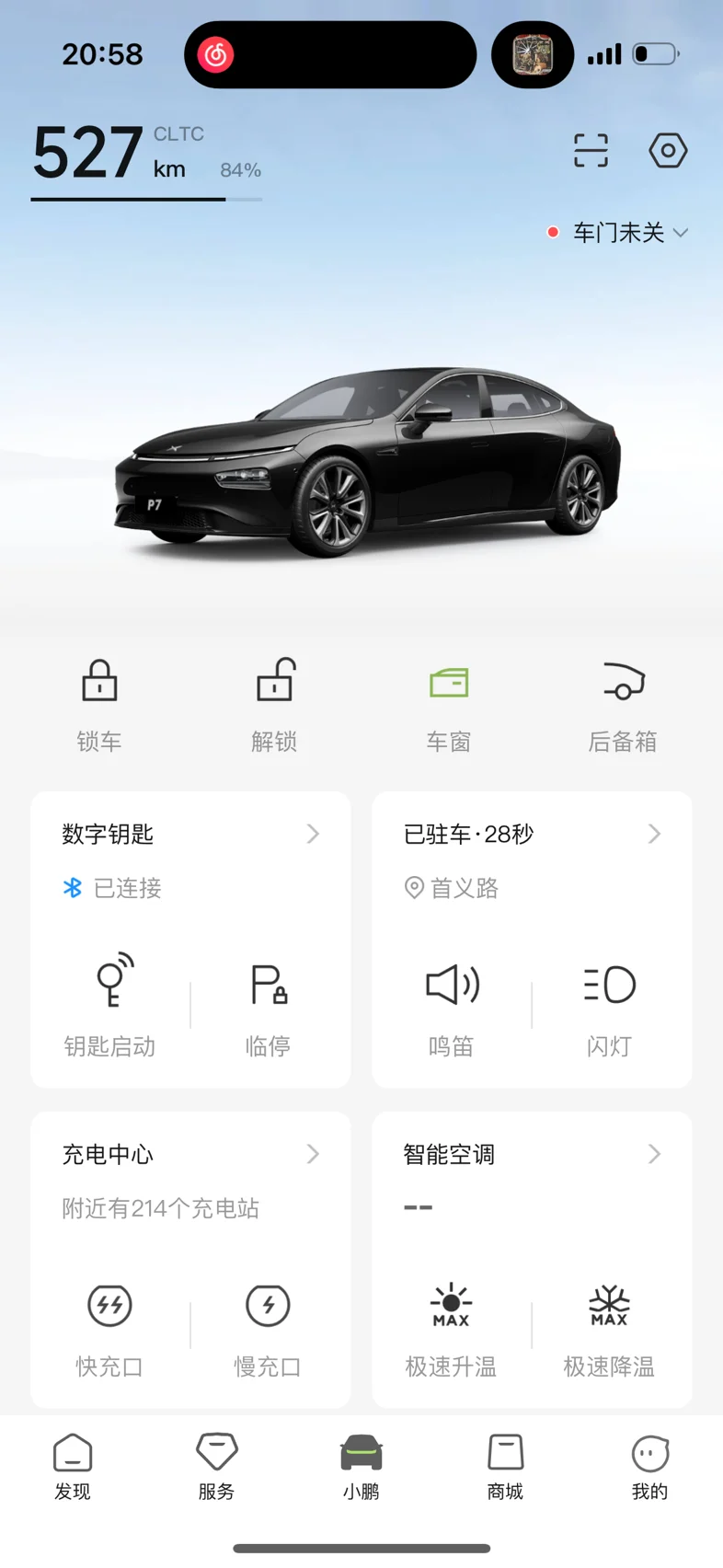Image resolution: width=723 pixels, height=1568 pixels.
Task: Open the 后备箱 trunk
Action: pyautogui.click(x=623, y=704)
